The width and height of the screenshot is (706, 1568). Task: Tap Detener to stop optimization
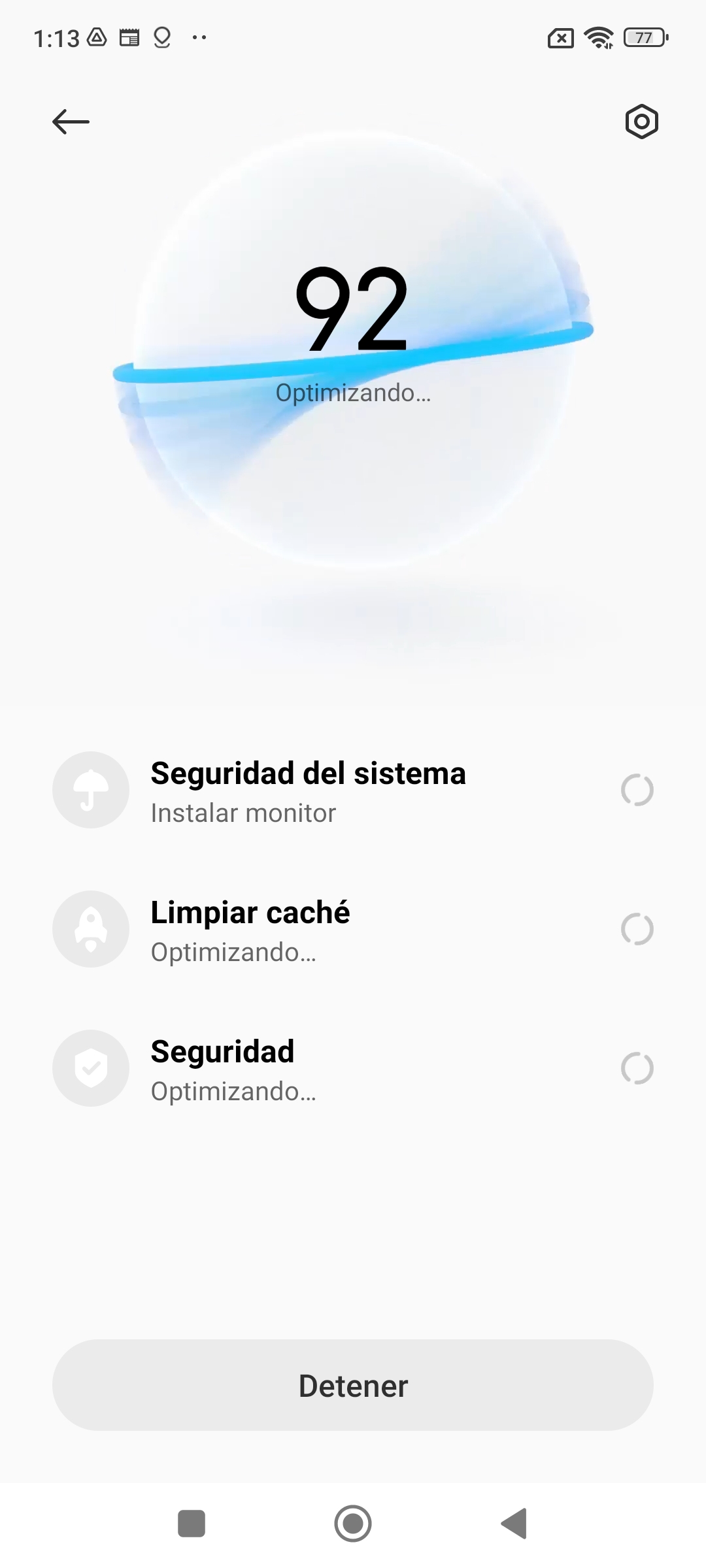[x=353, y=1385]
